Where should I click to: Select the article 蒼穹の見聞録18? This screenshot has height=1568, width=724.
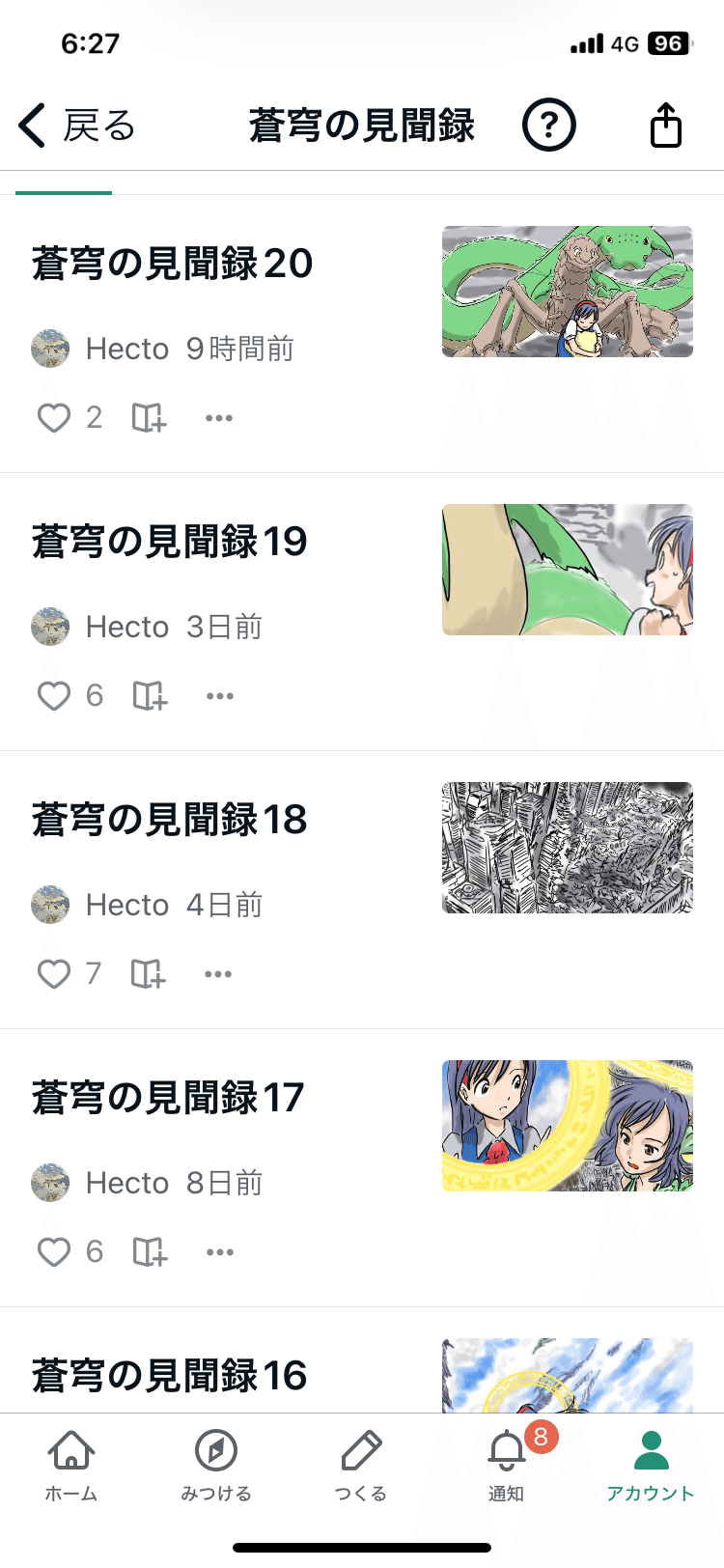169,821
